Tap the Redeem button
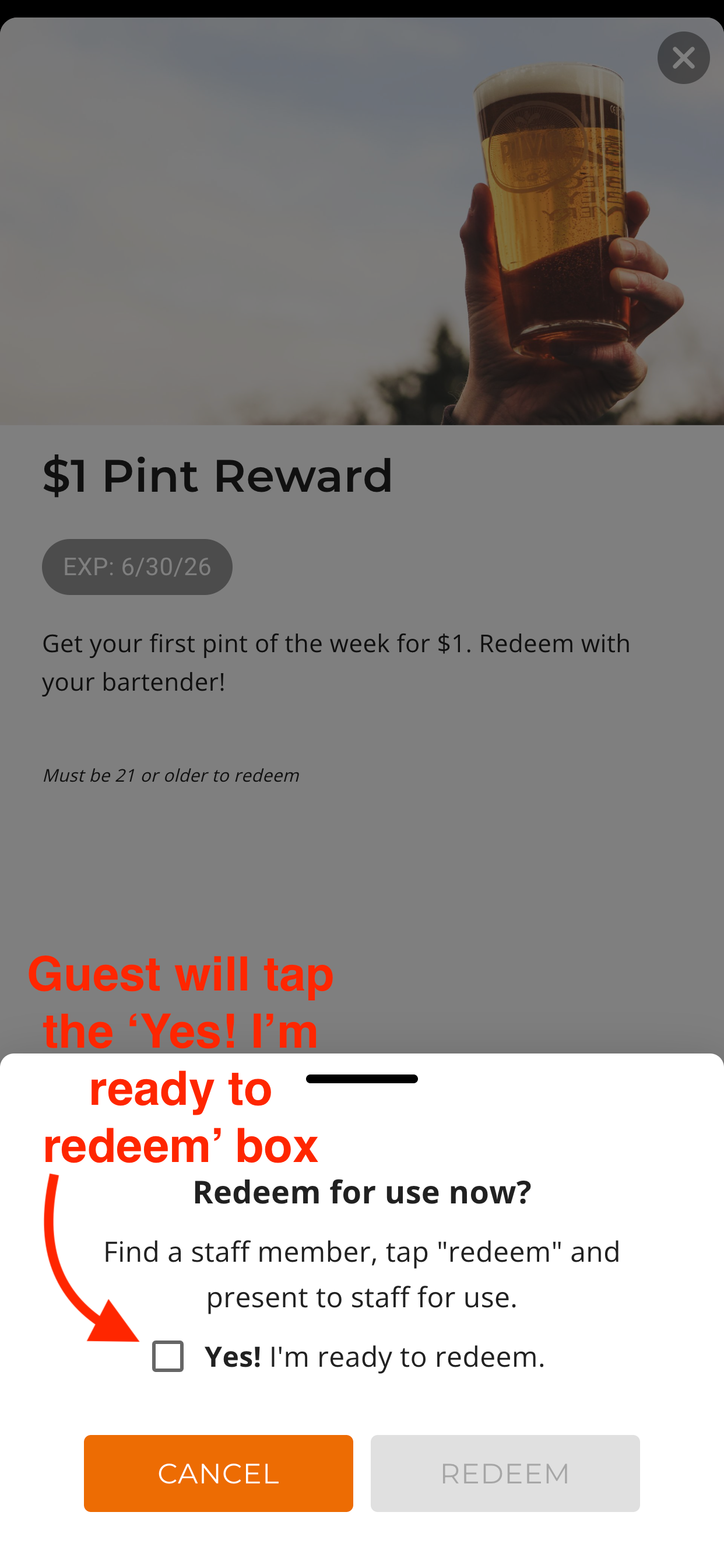Viewport: 724px width, 1568px height. coord(505,1473)
